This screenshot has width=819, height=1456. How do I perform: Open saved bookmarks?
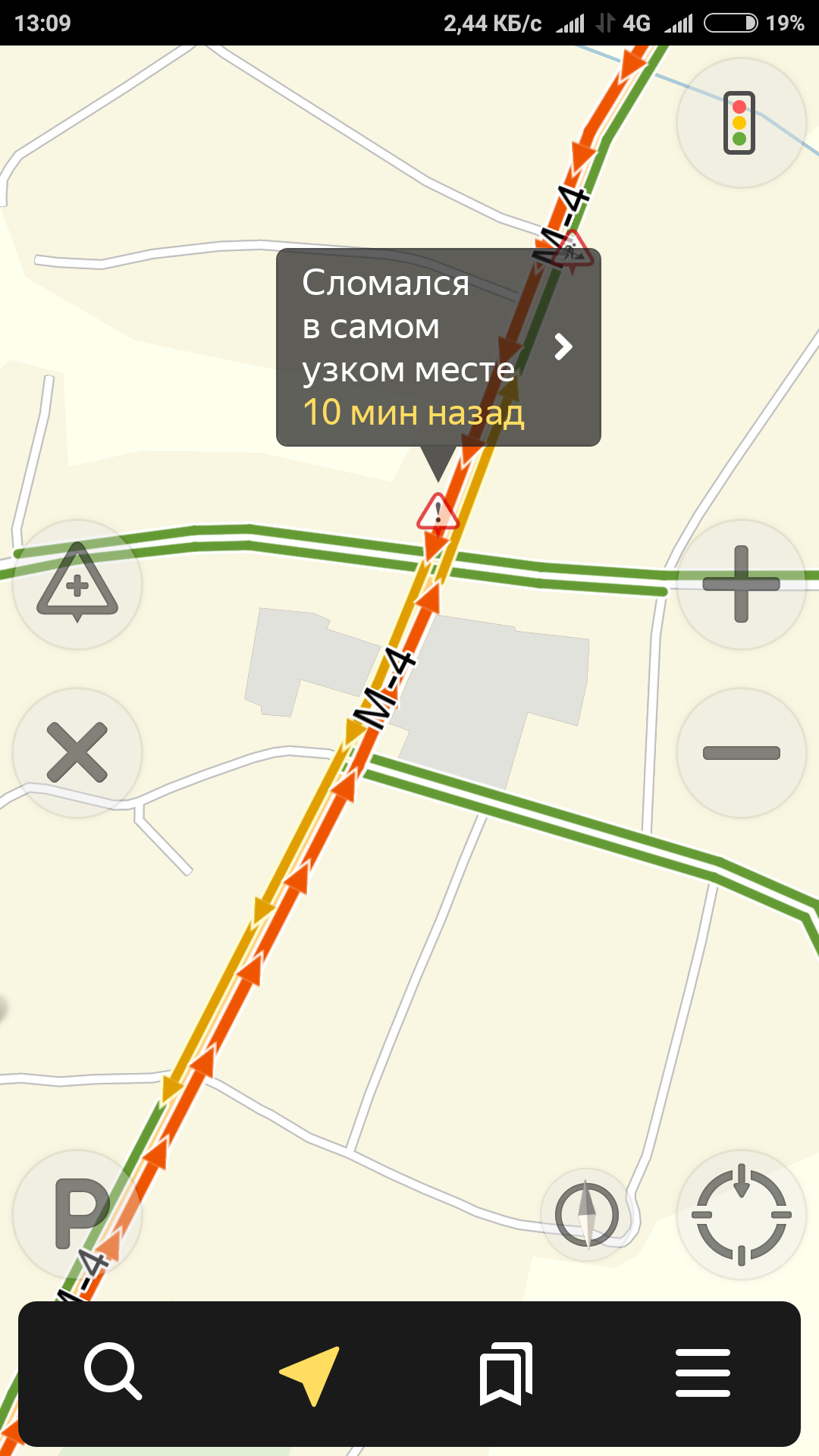(506, 1373)
